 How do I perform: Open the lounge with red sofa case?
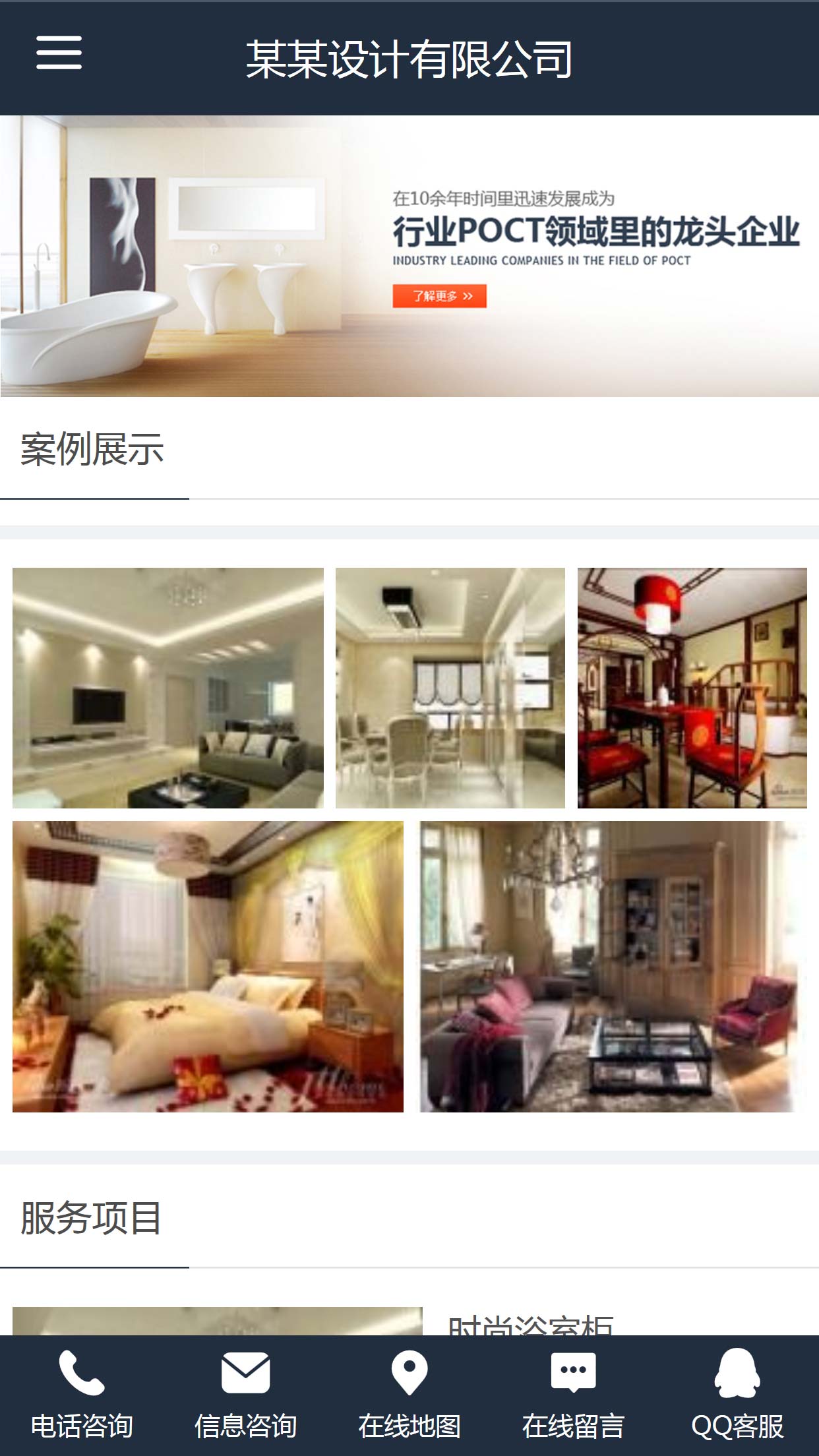tap(613, 967)
